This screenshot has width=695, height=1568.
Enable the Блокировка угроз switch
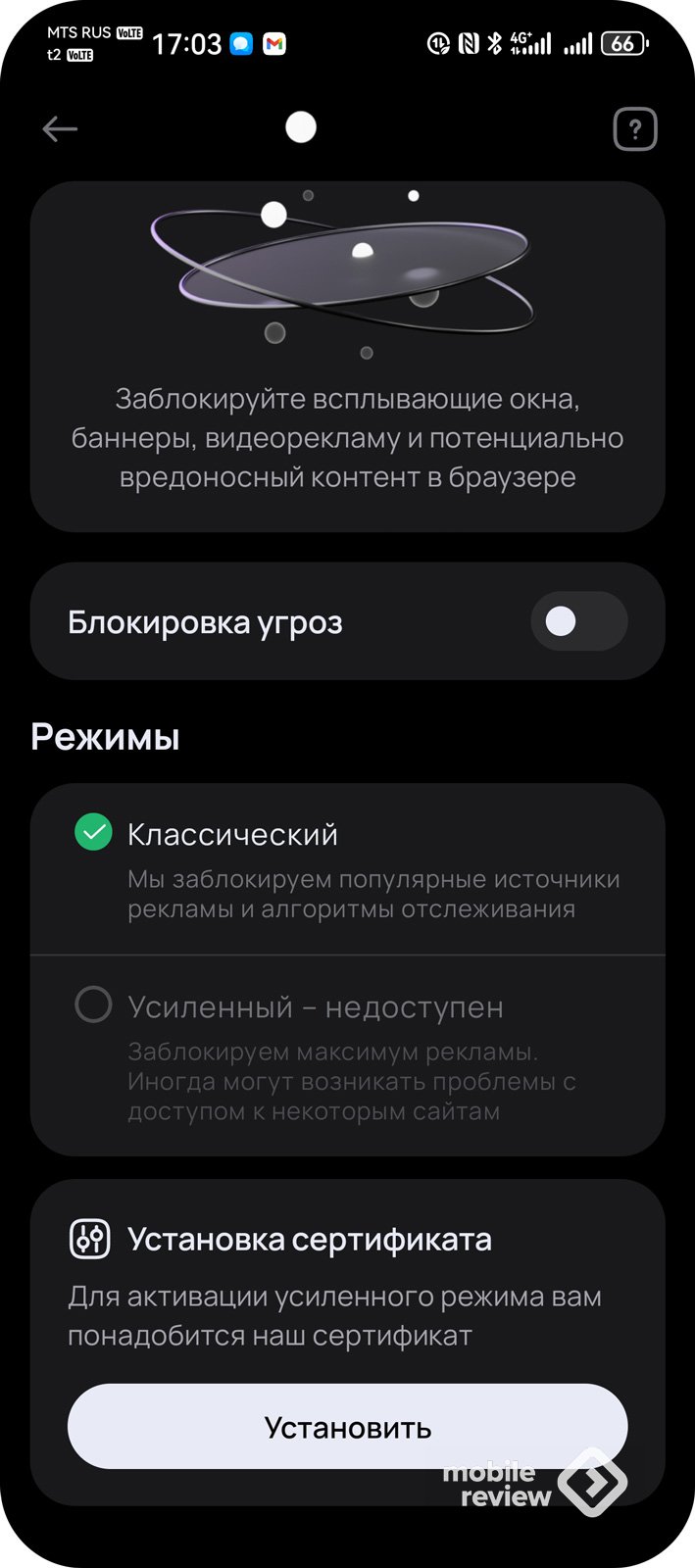point(578,621)
